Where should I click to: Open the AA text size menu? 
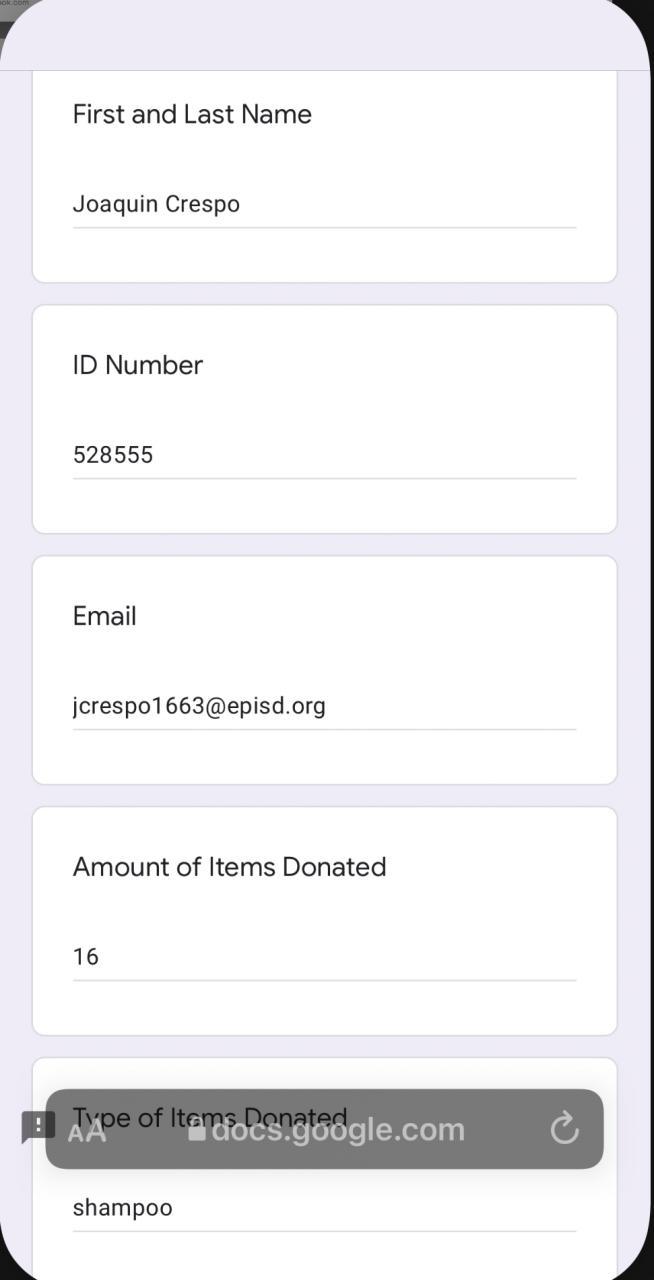87,1132
